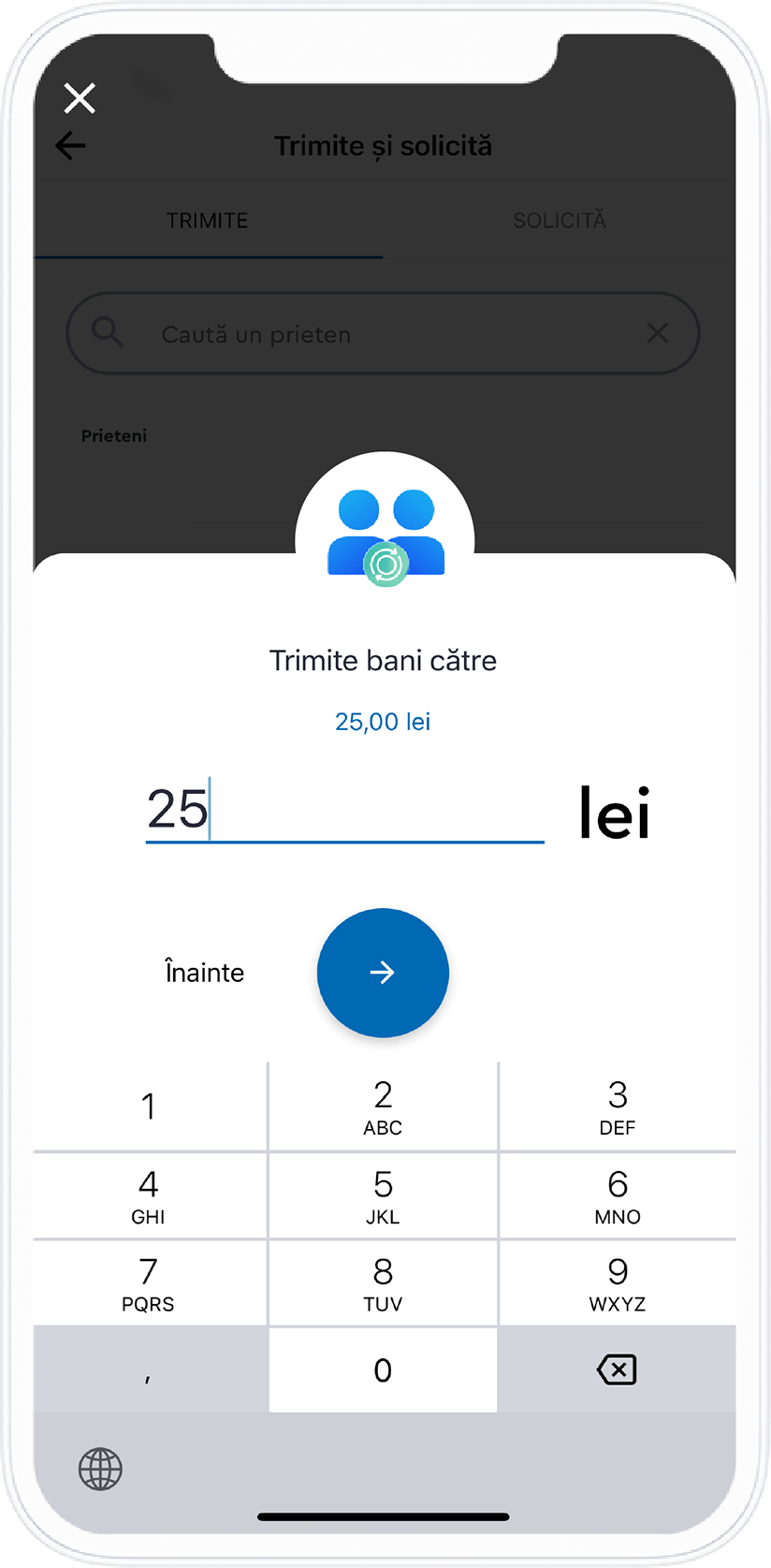Continue with the blue Înainte arrow button
The image size is (771, 1568).
[383, 973]
